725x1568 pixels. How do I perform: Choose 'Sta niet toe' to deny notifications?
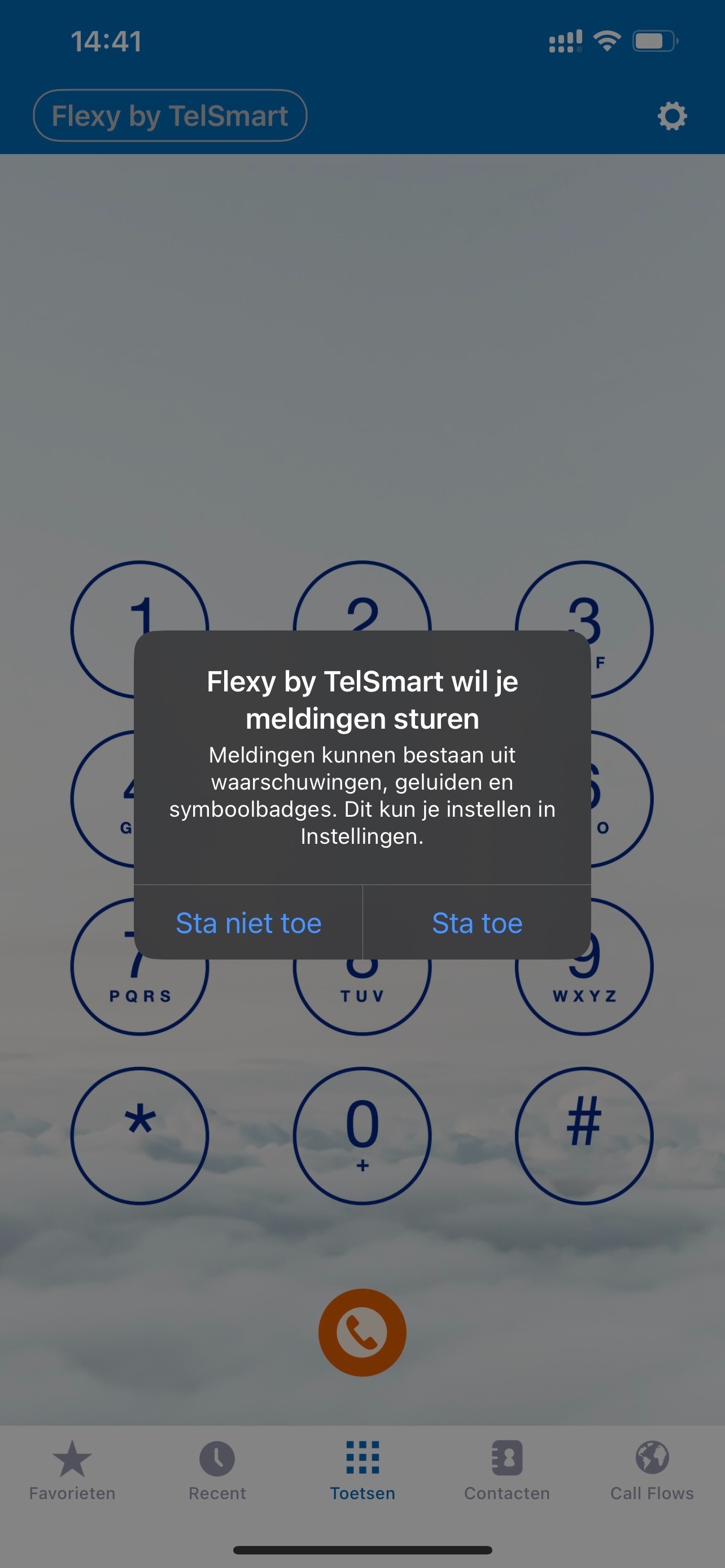(248, 923)
